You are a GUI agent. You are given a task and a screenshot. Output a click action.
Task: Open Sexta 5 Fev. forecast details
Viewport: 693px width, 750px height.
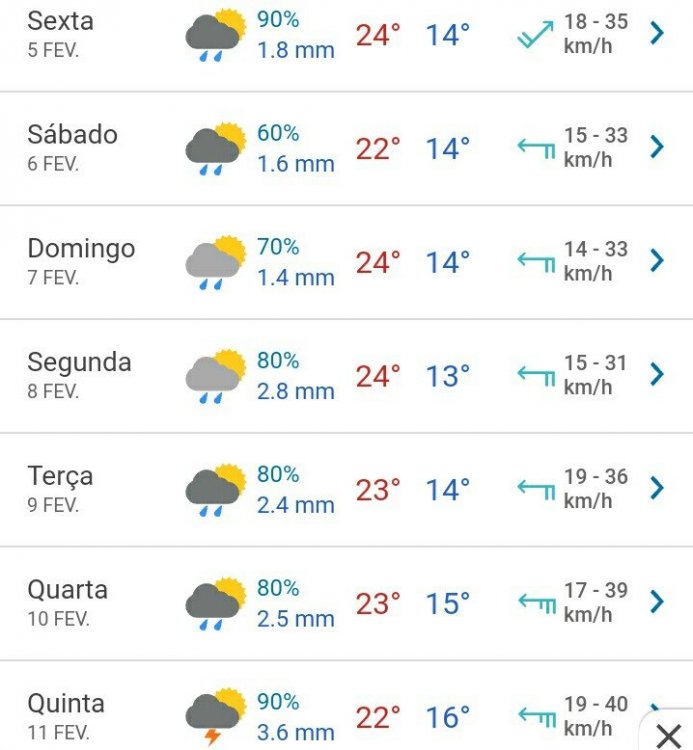click(656, 34)
